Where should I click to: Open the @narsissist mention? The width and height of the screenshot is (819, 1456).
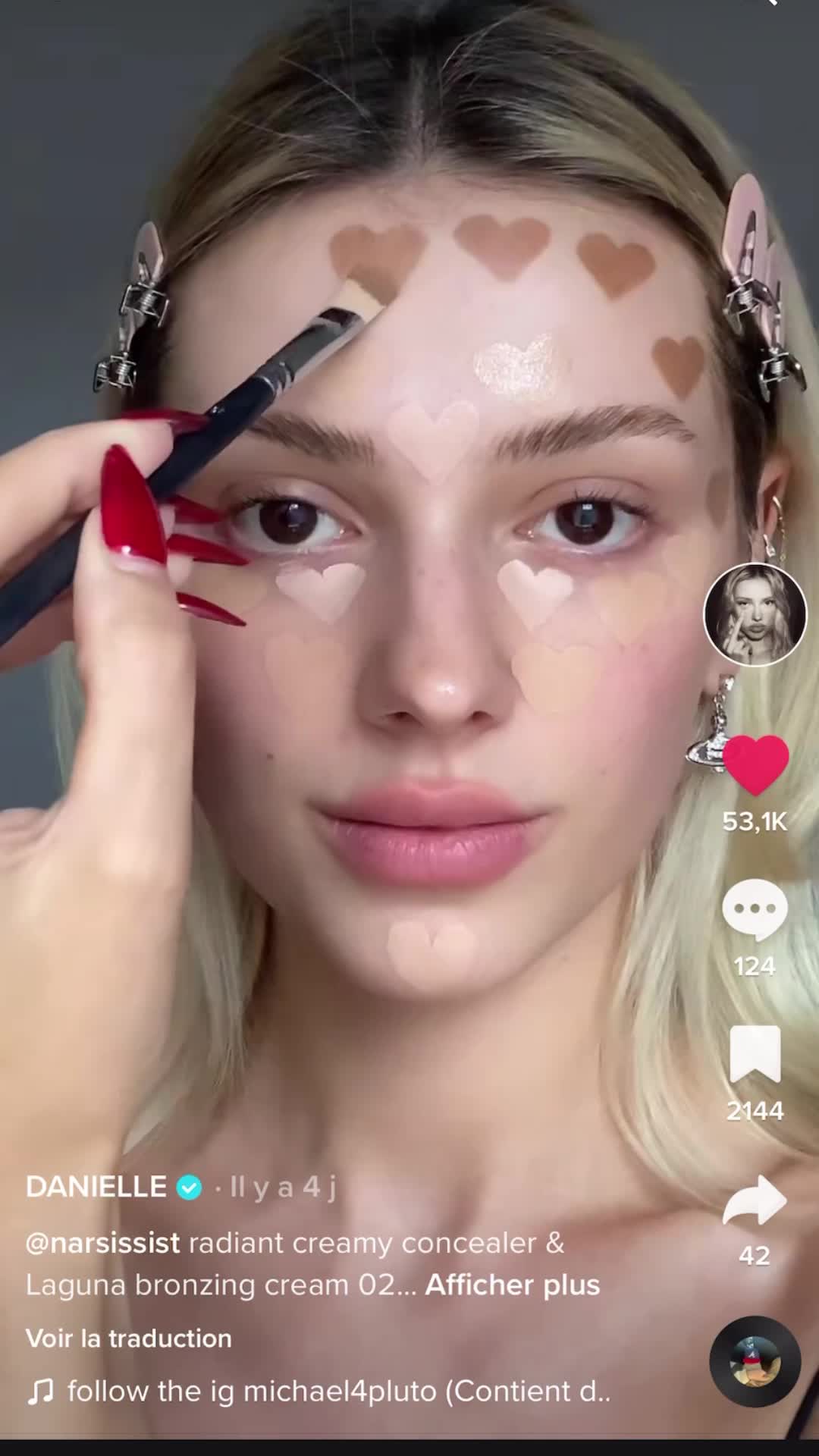103,1244
